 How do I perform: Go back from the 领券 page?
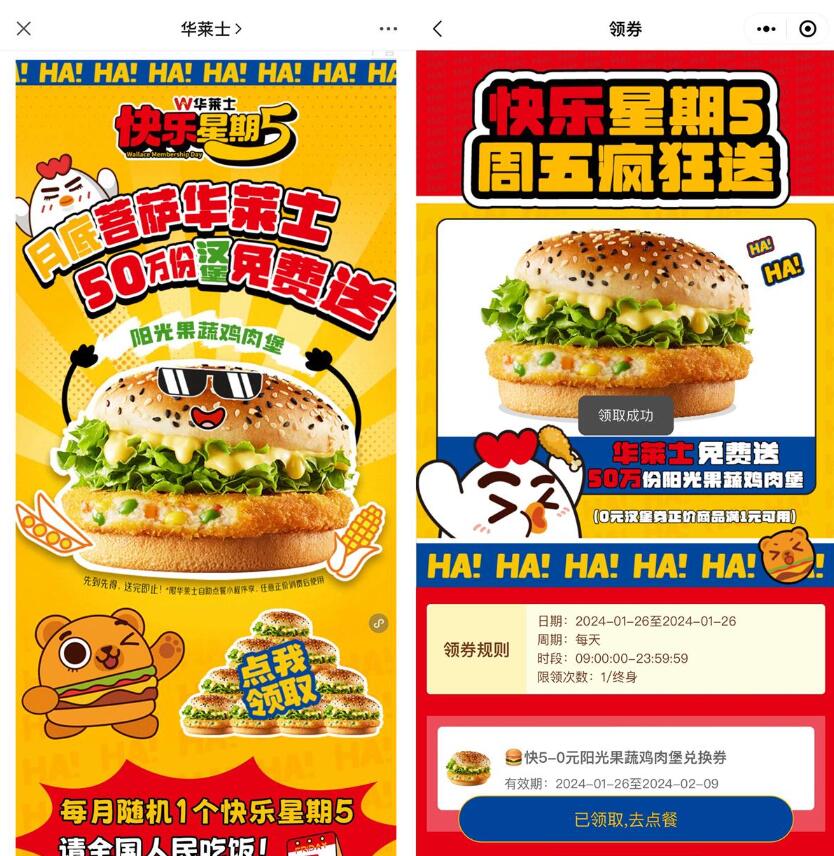(x=438, y=29)
